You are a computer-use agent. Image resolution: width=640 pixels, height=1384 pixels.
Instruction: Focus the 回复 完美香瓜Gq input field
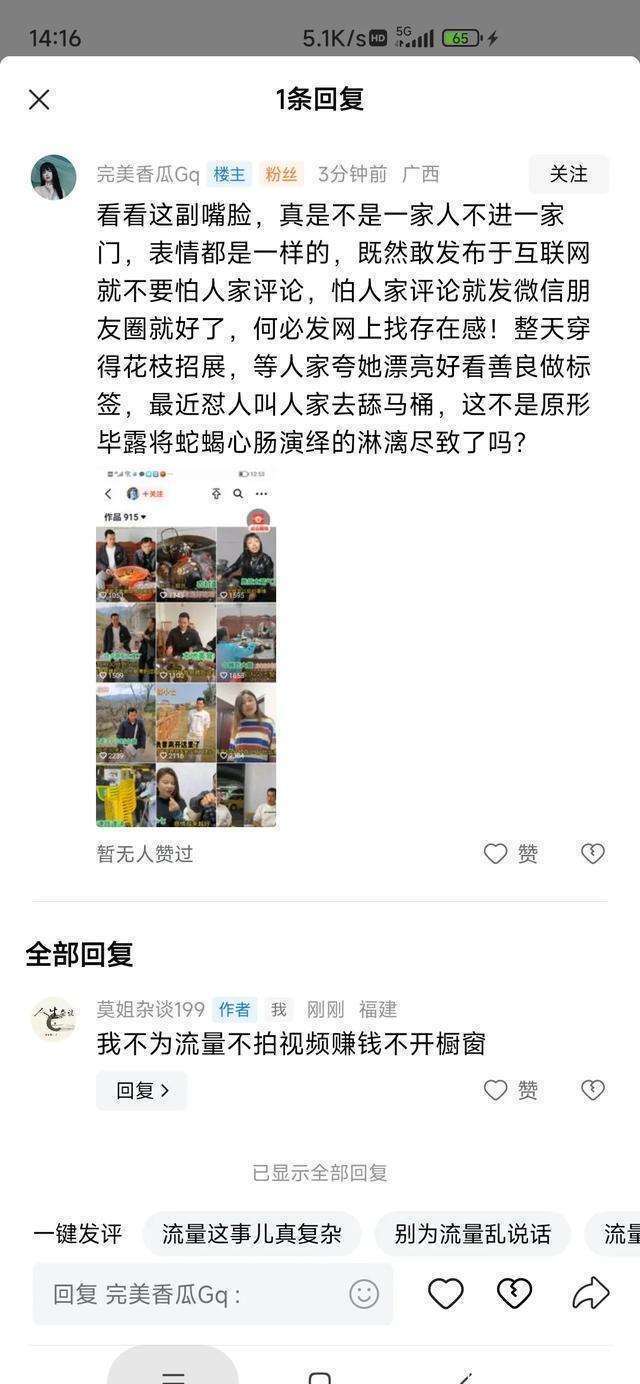[x=213, y=1295]
